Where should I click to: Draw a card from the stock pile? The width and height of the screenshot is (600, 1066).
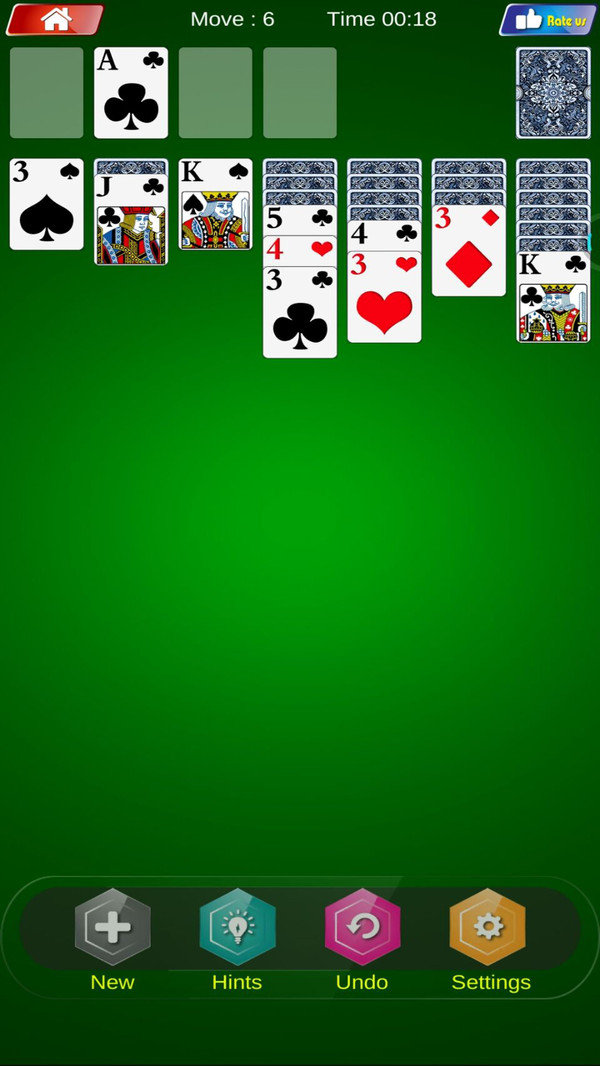point(553,93)
